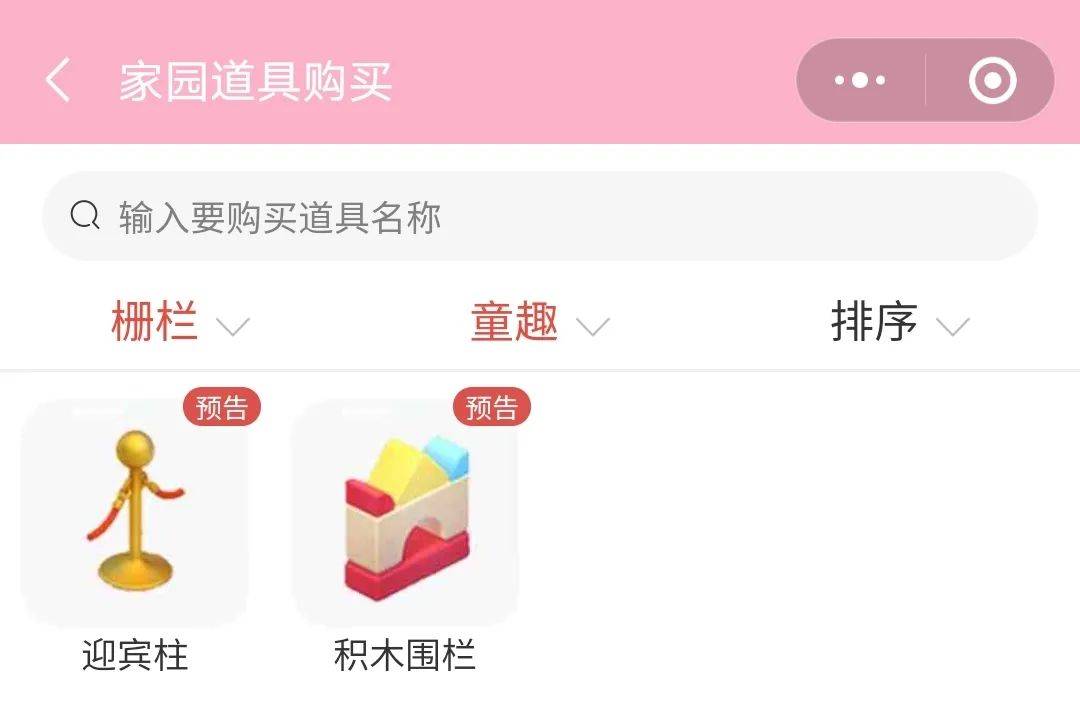
Task: Go back from 家园道具购买 page
Action: click(58, 80)
